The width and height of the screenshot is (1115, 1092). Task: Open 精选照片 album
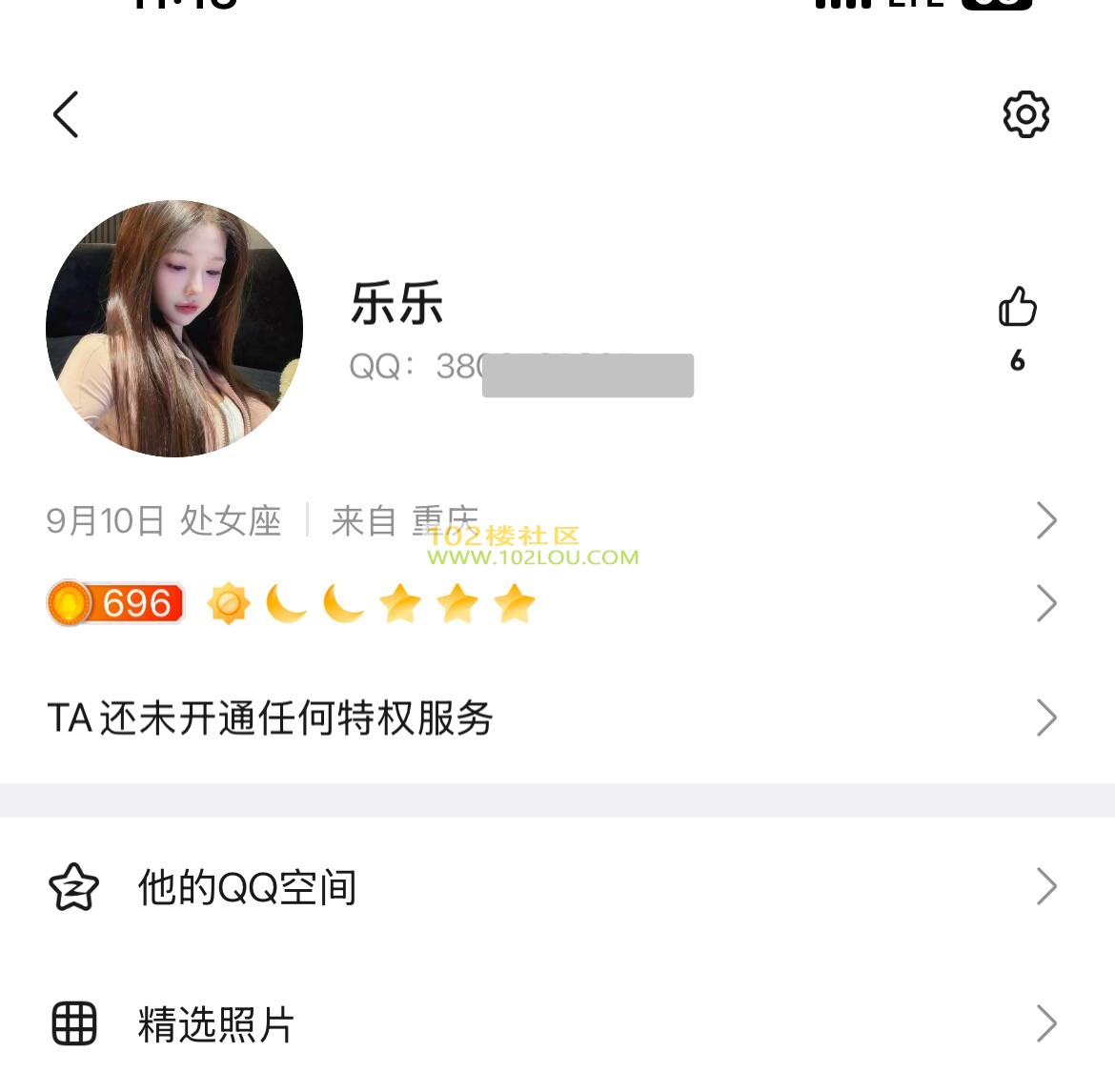(x=551, y=1024)
